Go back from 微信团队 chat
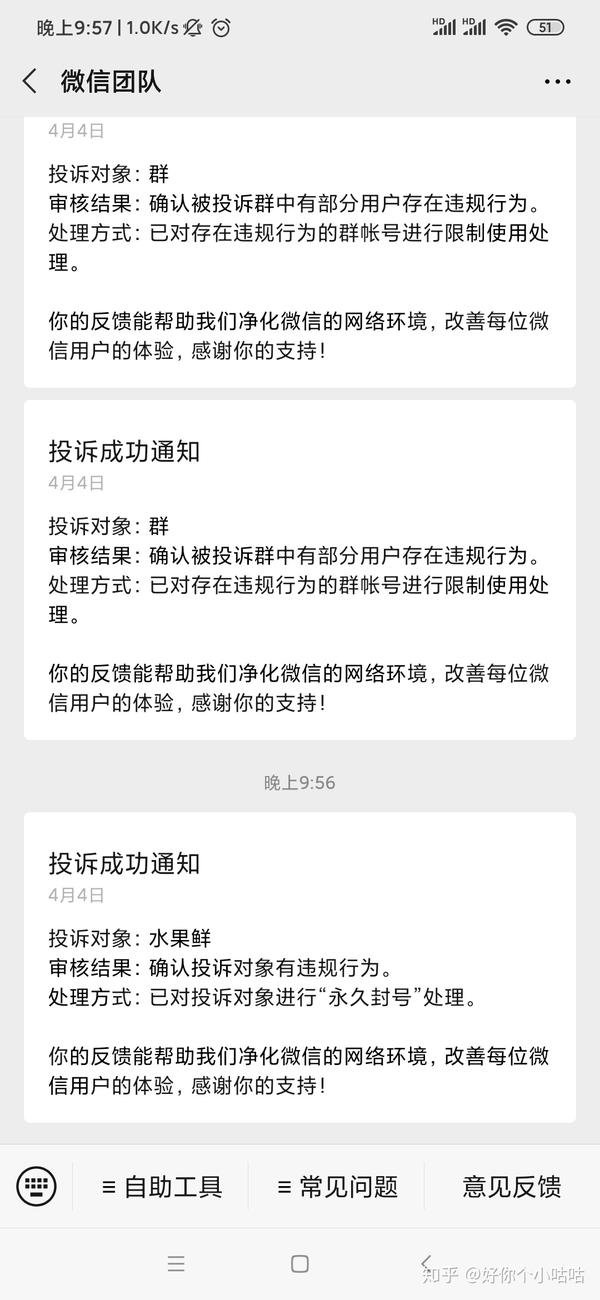This screenshot has height=1300, width=600. (30, 82)
